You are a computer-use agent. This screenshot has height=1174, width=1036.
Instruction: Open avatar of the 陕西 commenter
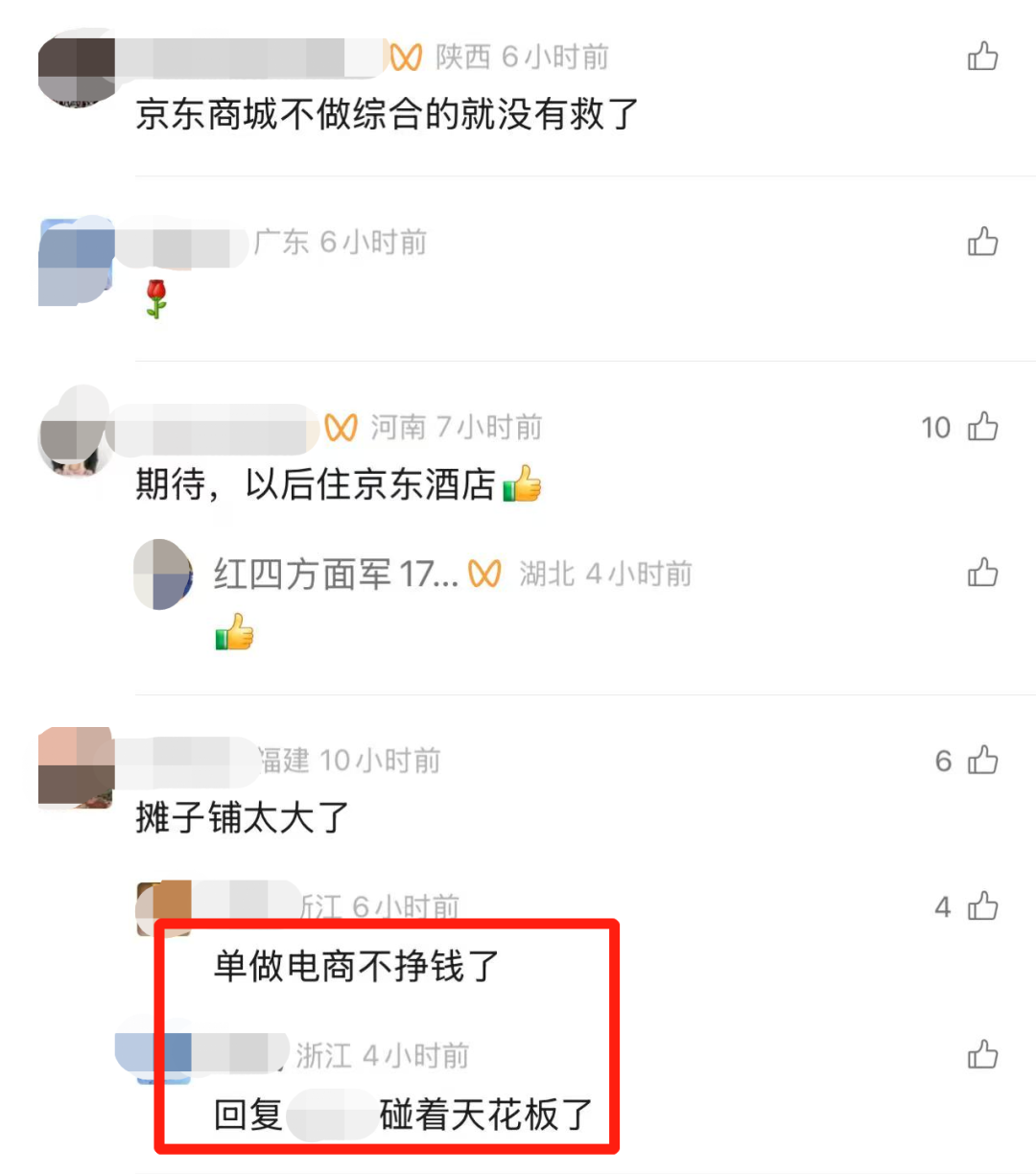click(76, 68)
